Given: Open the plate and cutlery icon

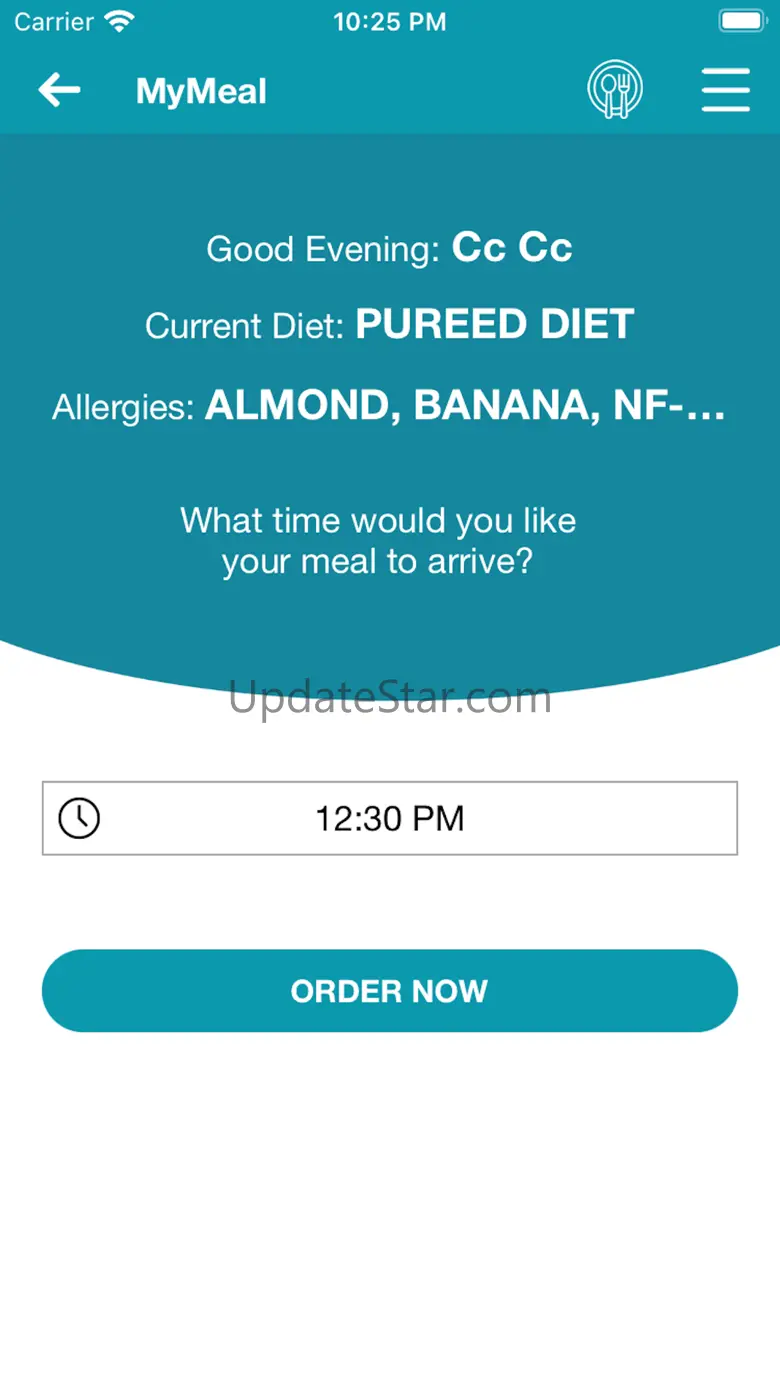Looking at the screenshot, I should tap(614, 91).
